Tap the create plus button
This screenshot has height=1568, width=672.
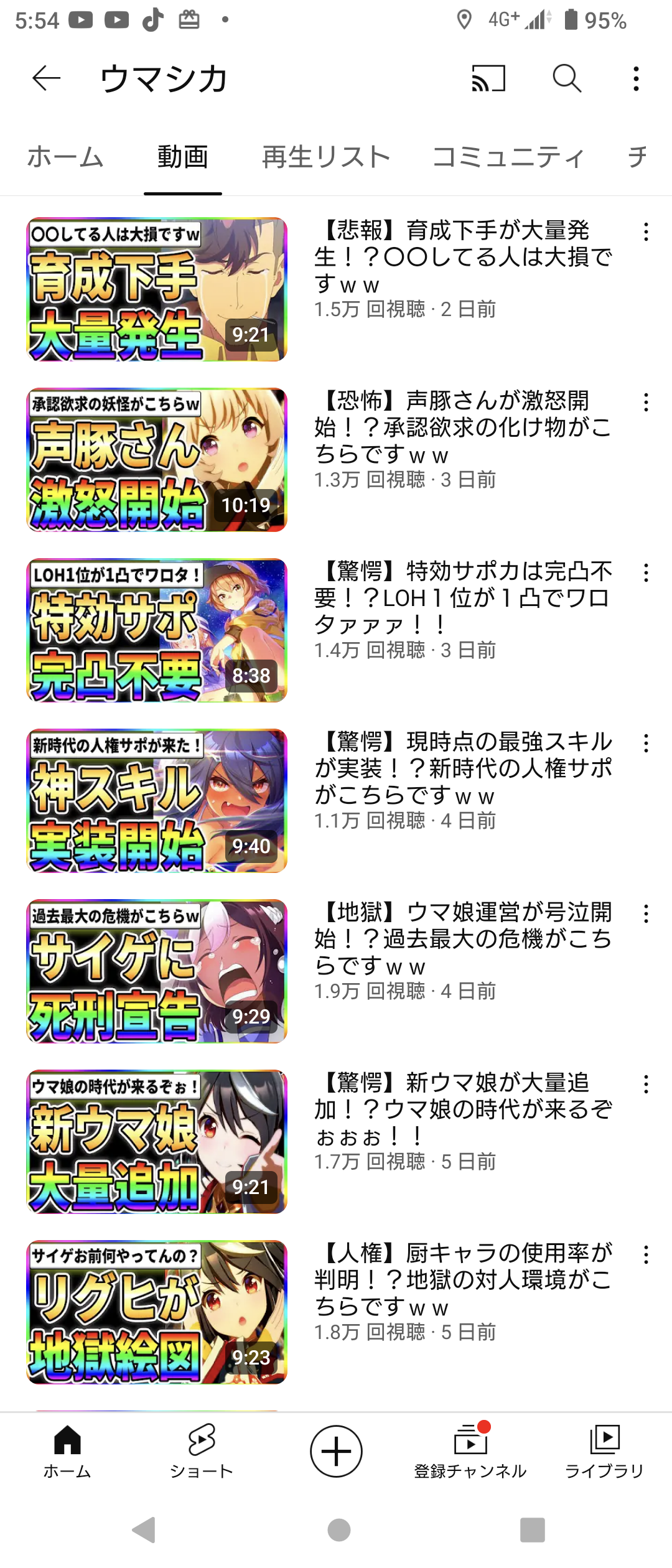coord(336,1451)
